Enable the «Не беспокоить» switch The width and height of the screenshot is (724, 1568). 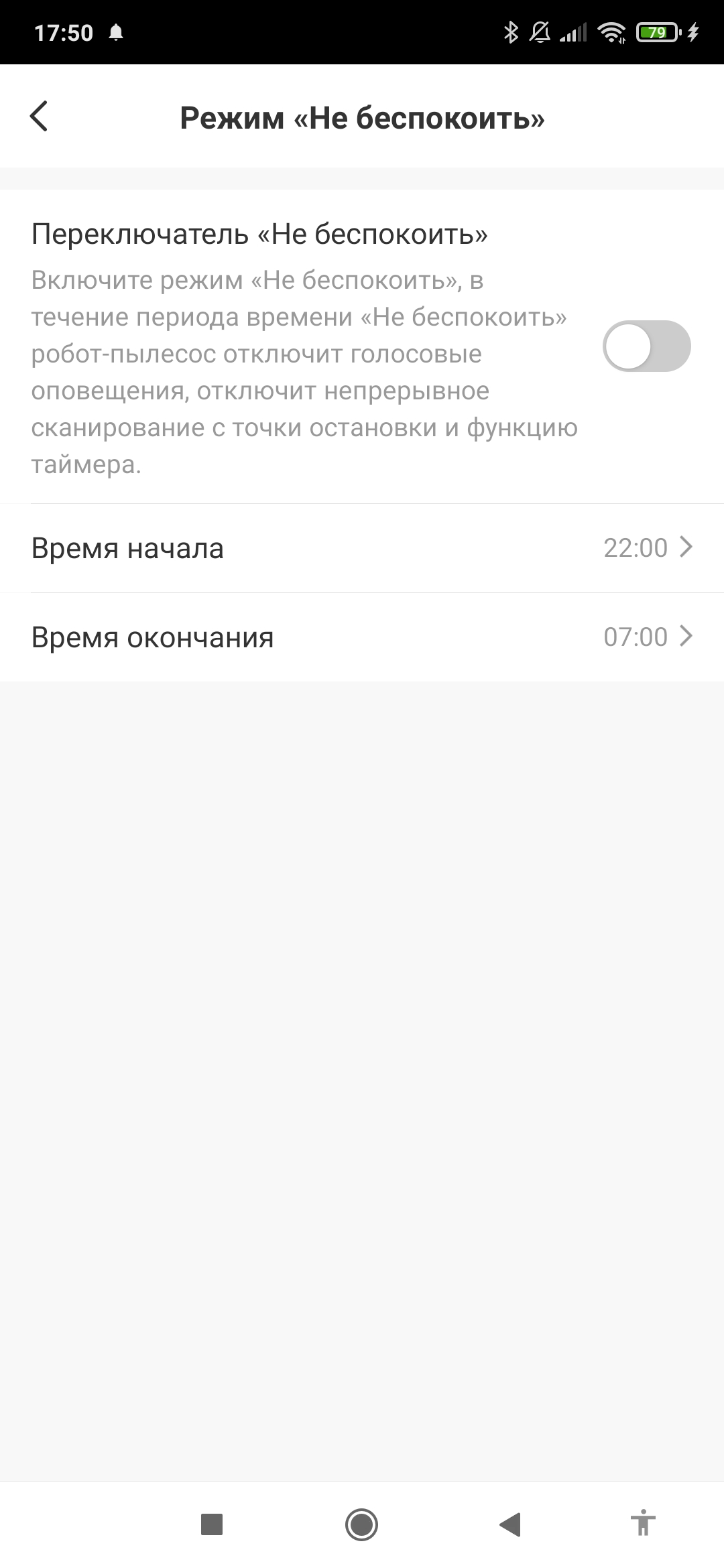646,346
